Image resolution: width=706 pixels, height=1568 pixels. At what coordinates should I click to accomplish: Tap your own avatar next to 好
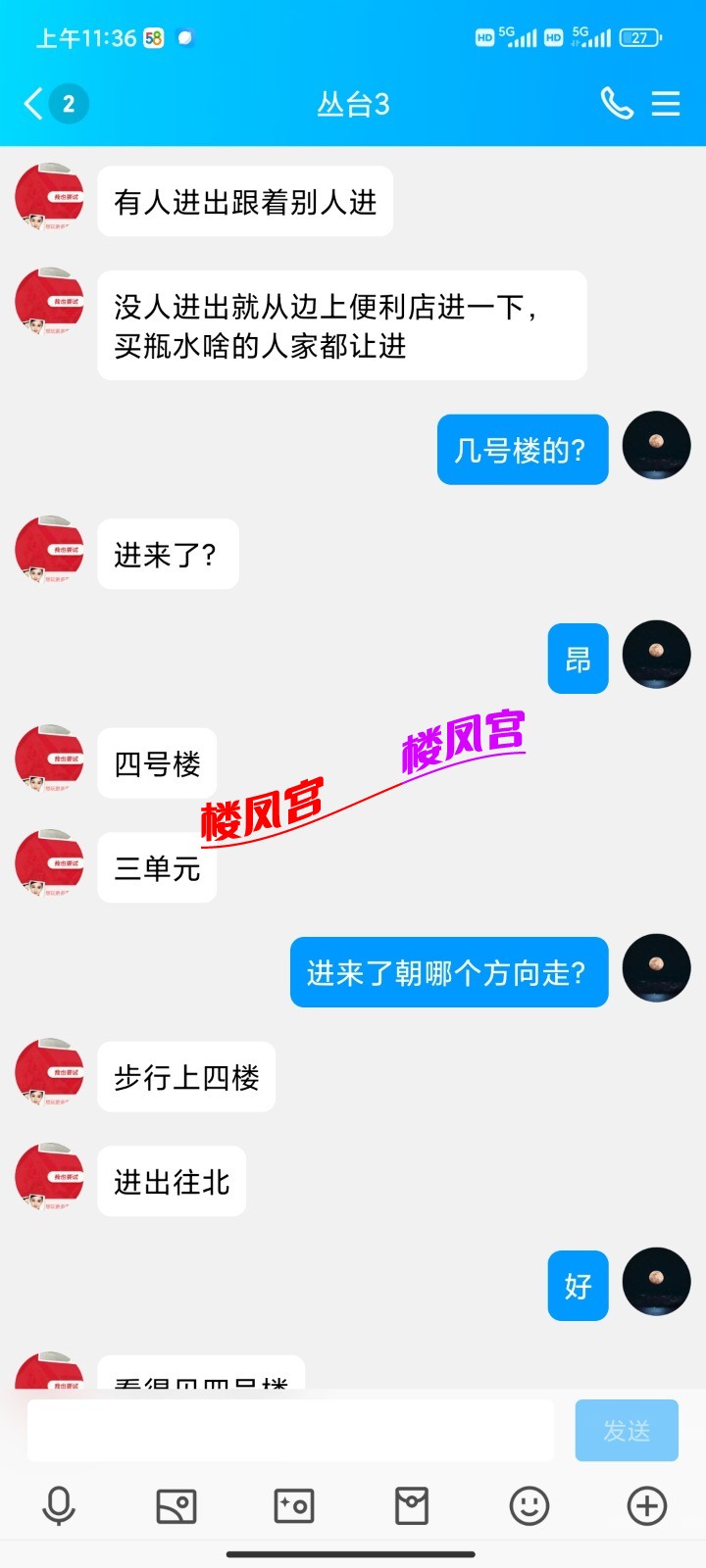point(656,1286)
